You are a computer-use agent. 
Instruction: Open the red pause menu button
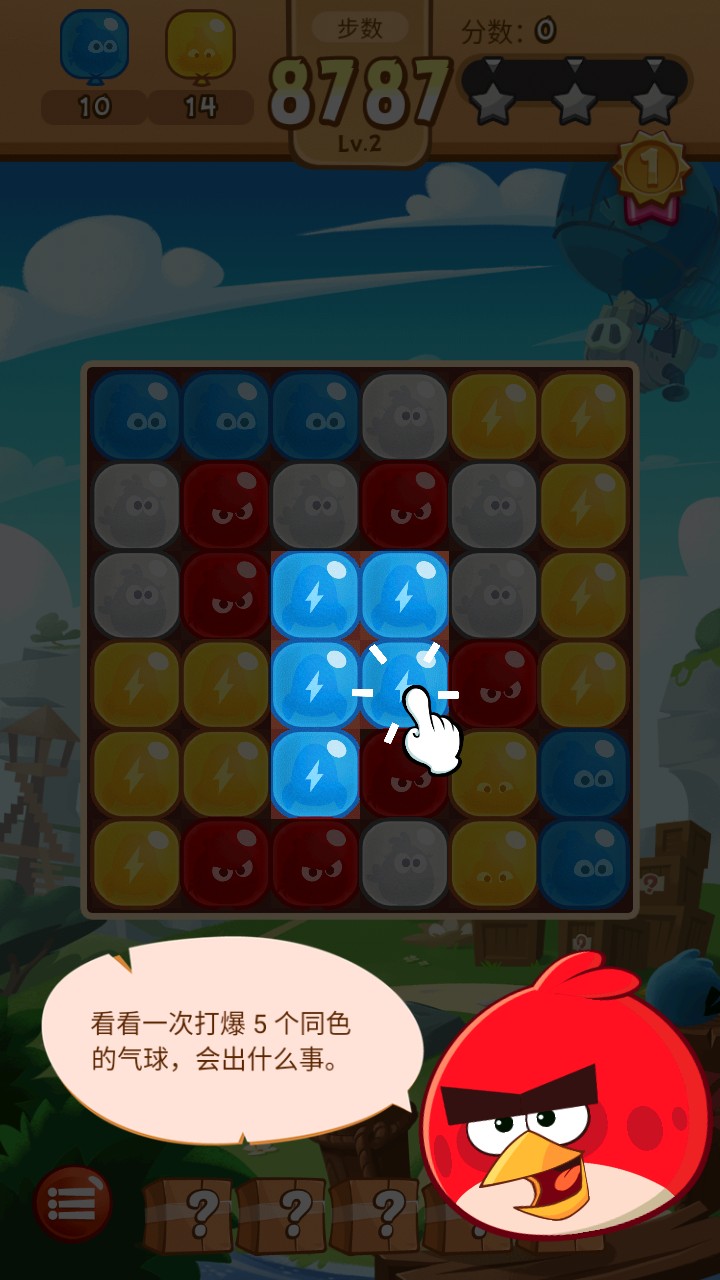click(x=73, y=1203)
